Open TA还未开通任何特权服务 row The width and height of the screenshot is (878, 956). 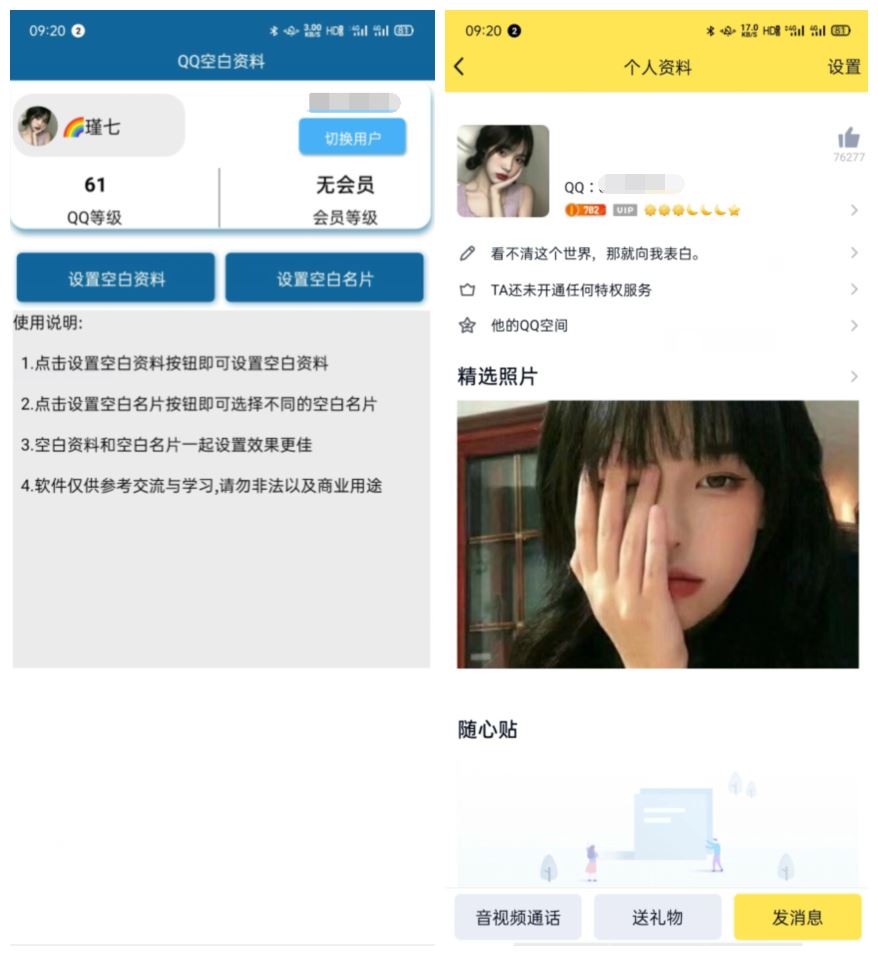tap(655, 290)
